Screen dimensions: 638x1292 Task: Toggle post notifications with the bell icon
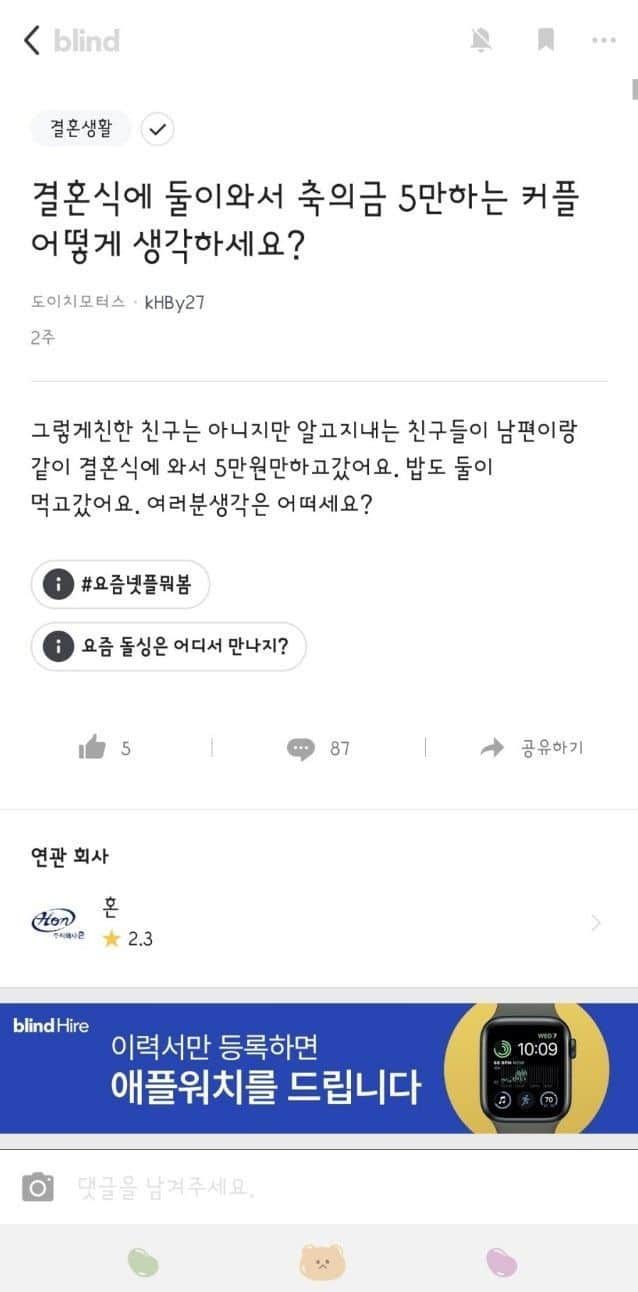(x=481, y=40)
